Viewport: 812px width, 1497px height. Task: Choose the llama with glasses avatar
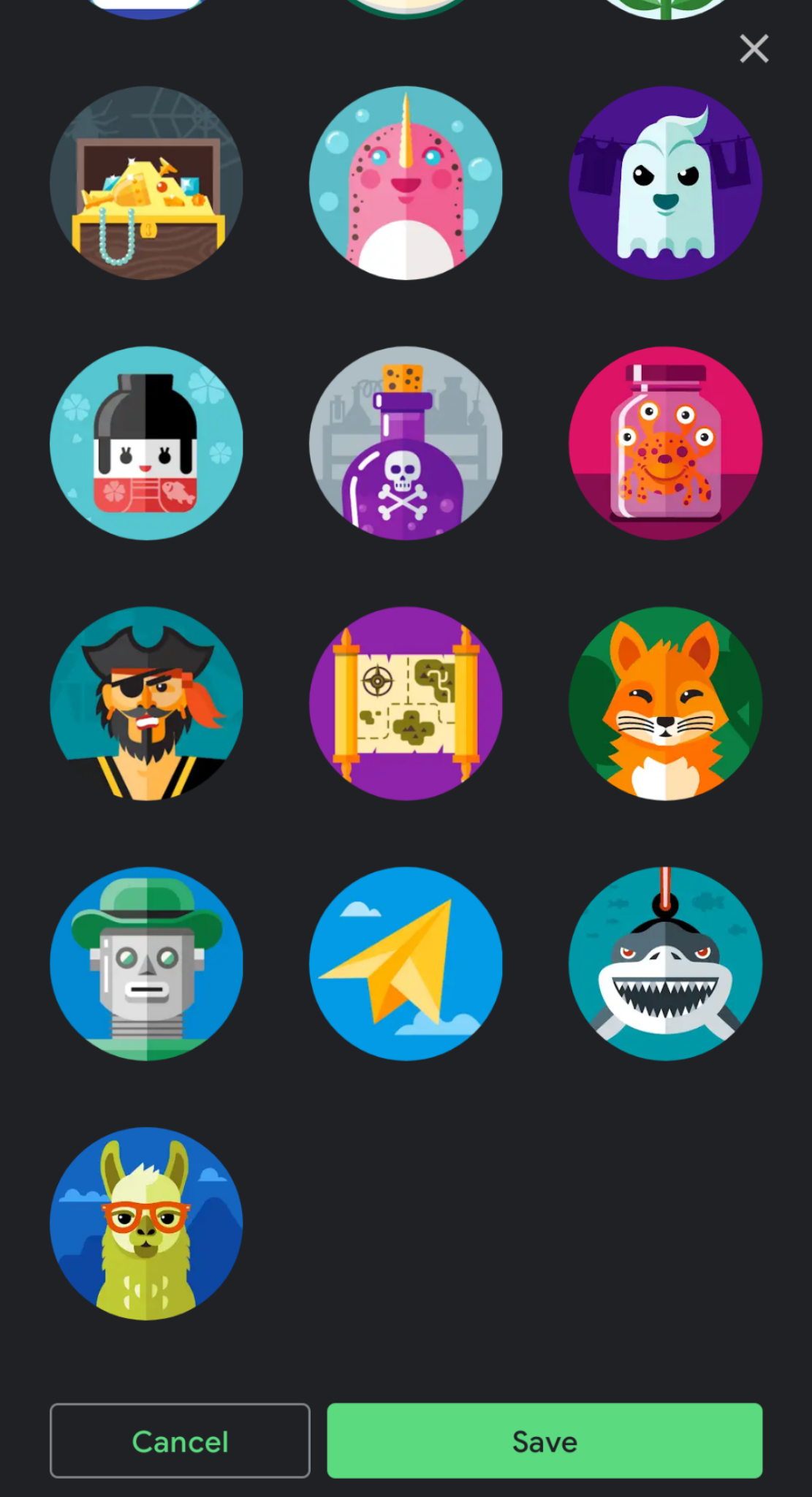146,1224
